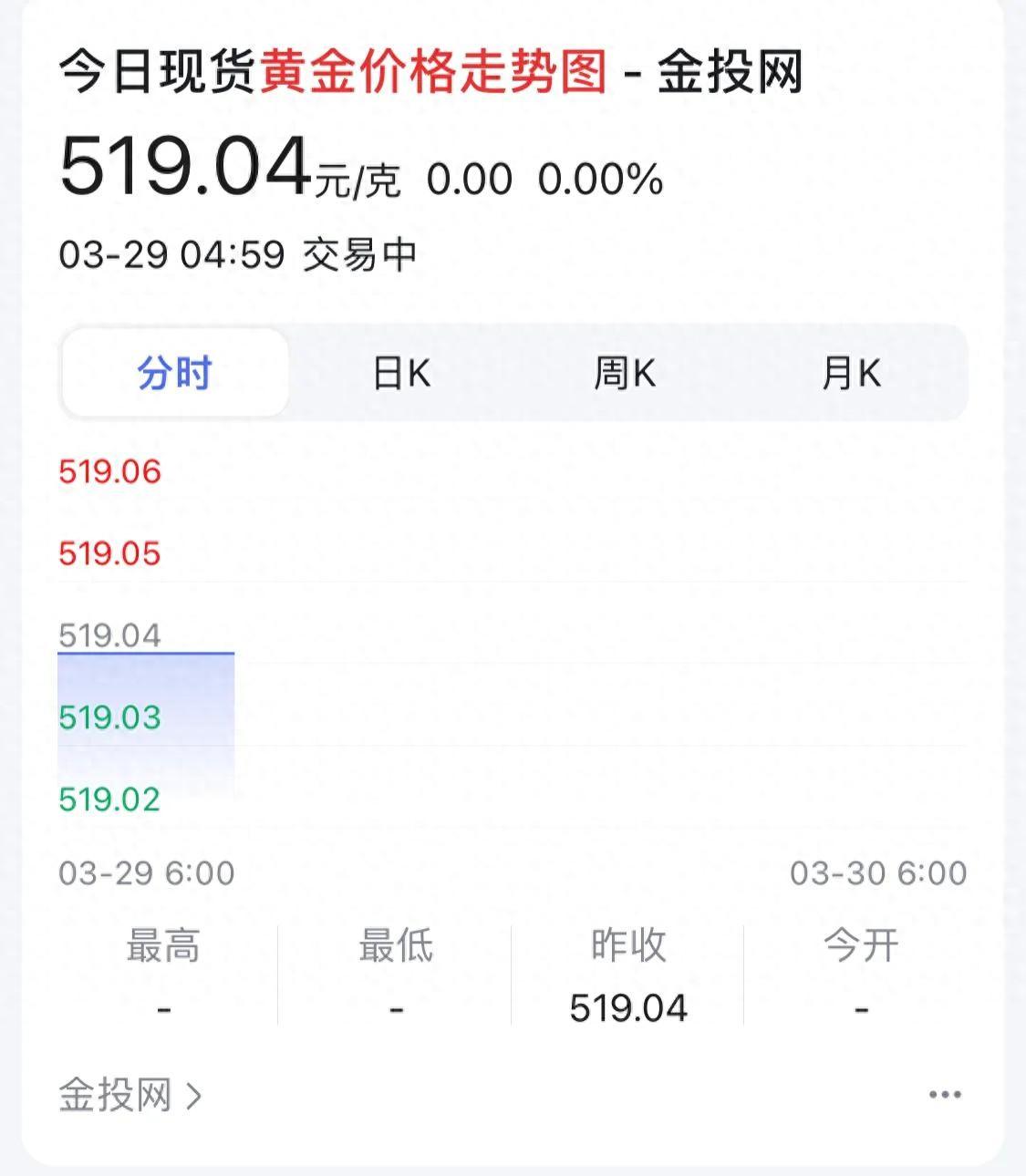Click the 03-30 6:00 timeline end label

coord(878,872)
